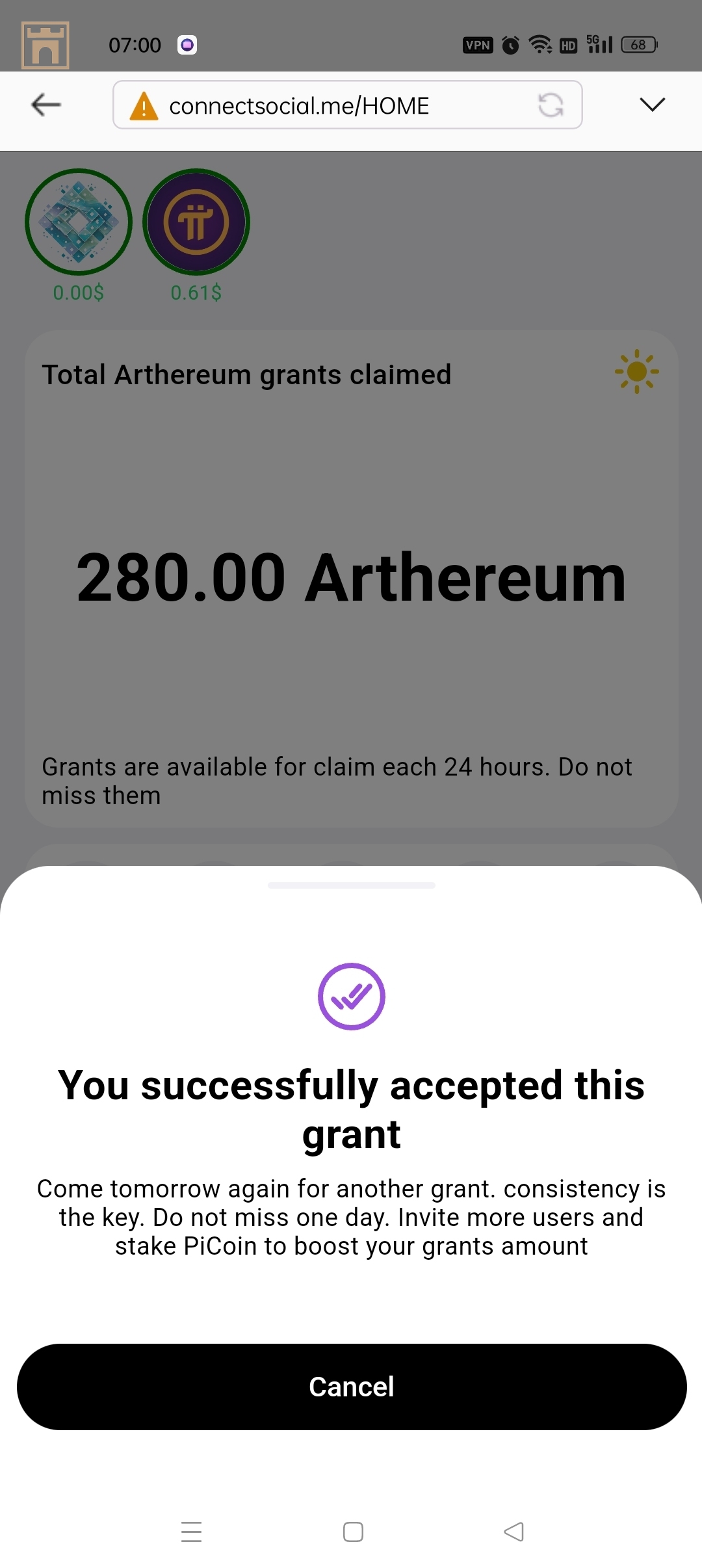Tap the system back button

pyautogui.click(x=513, y=1532)
